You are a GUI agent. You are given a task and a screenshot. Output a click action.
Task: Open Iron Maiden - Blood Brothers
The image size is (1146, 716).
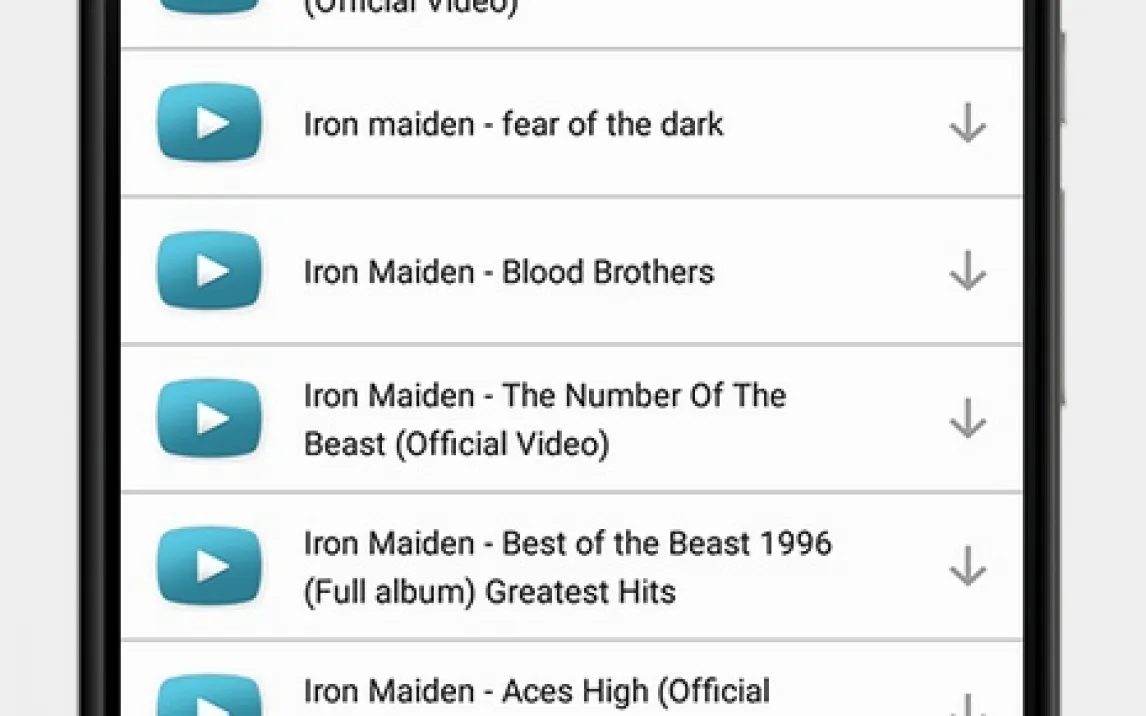tap(508, 272)
